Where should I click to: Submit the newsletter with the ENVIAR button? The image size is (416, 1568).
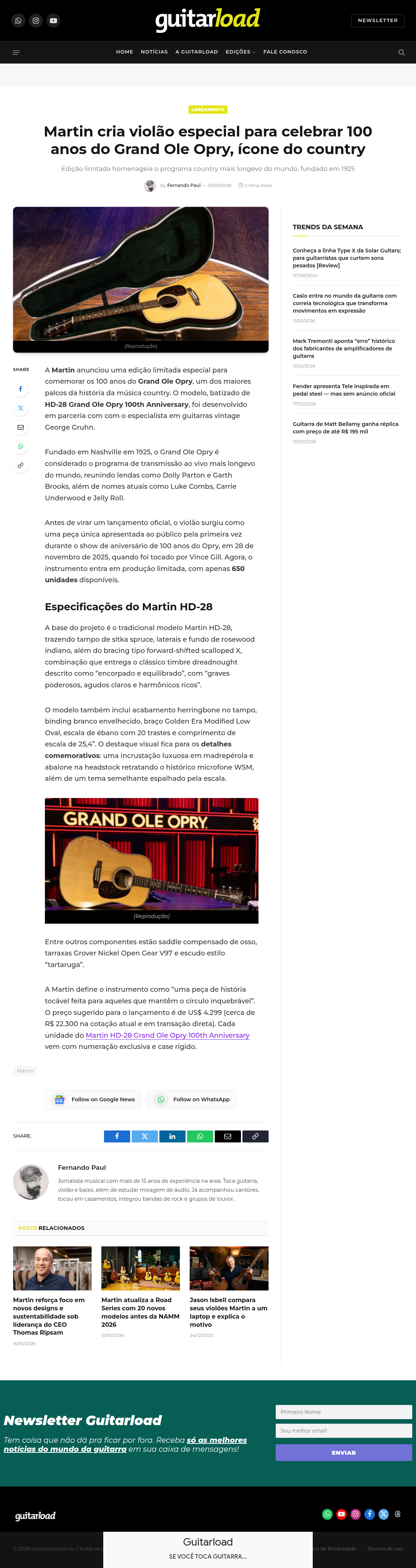click(343, 1452)
